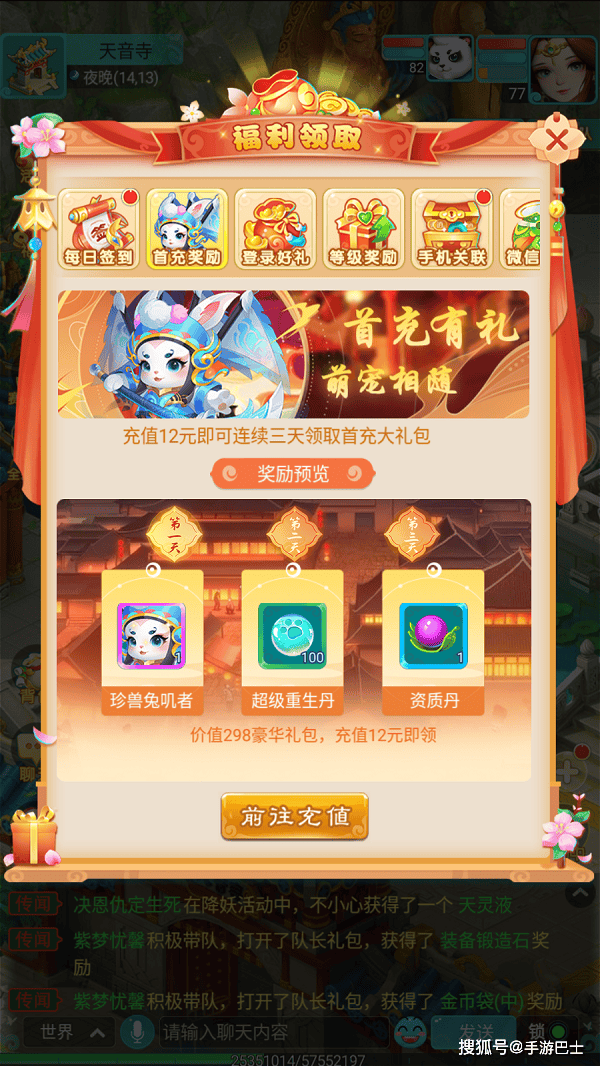Switch to the 登录好礼 tab

275,229
